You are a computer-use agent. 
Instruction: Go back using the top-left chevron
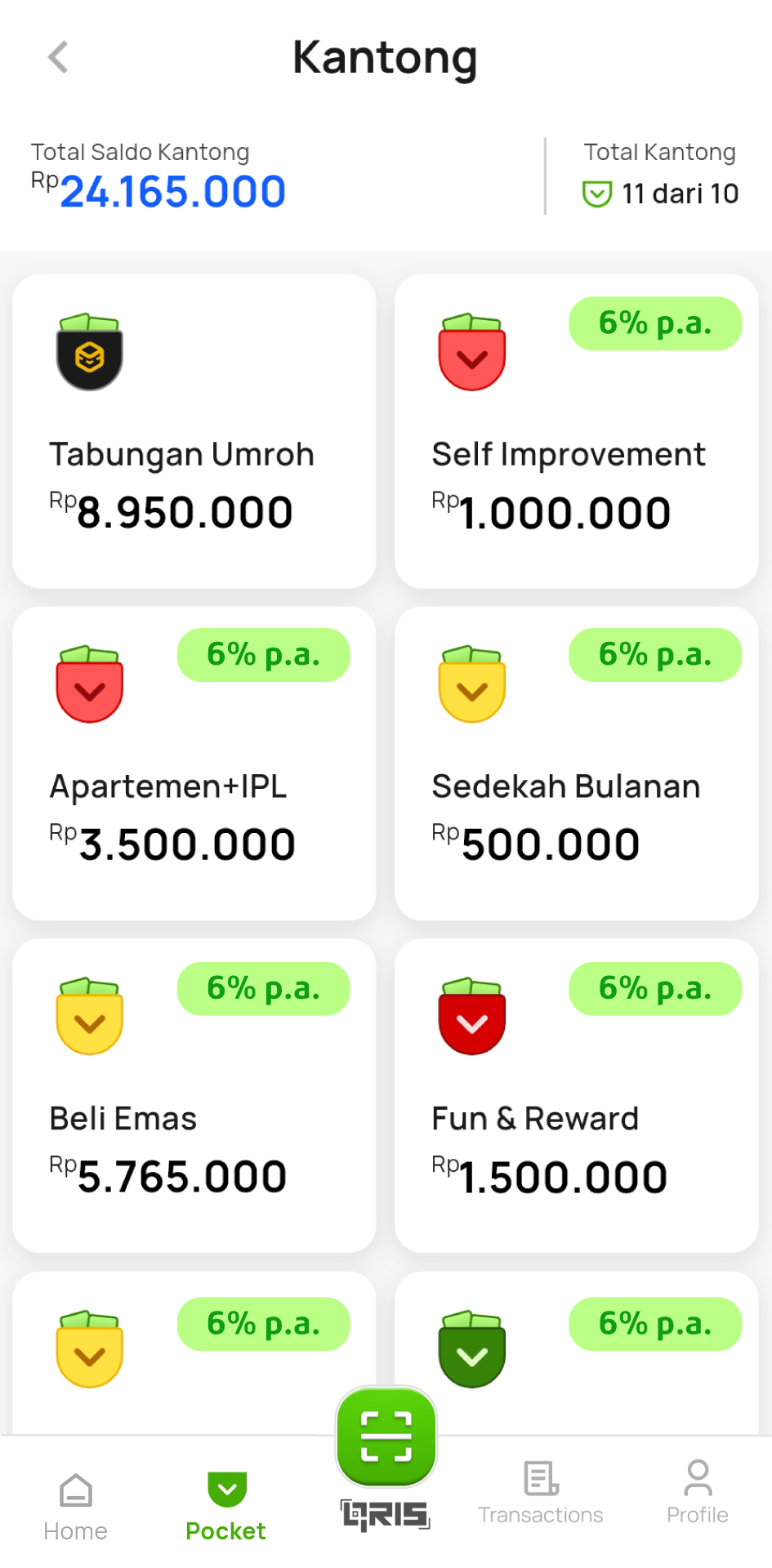pos(56,57)
